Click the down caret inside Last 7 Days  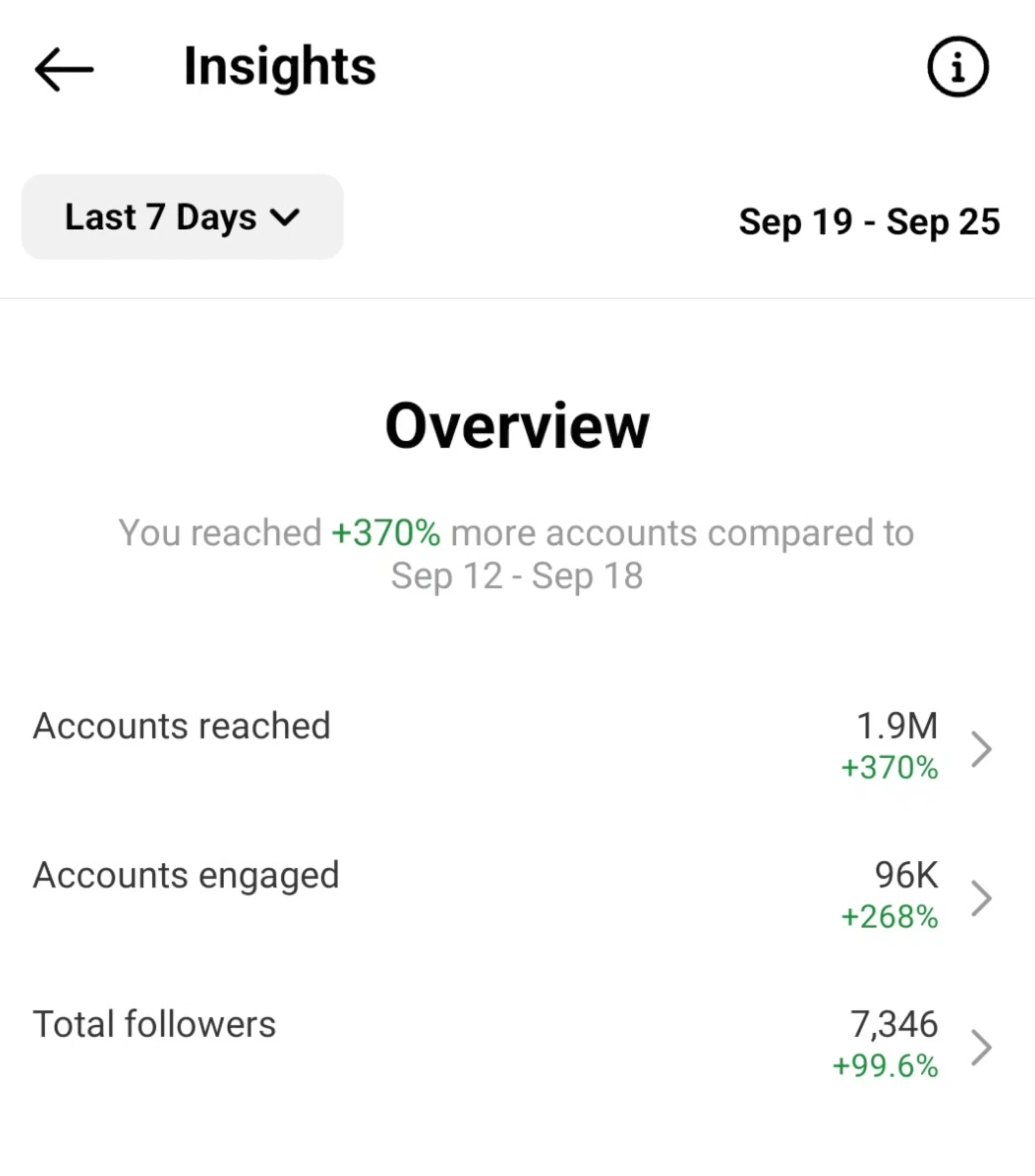click(x=287, y=217)
